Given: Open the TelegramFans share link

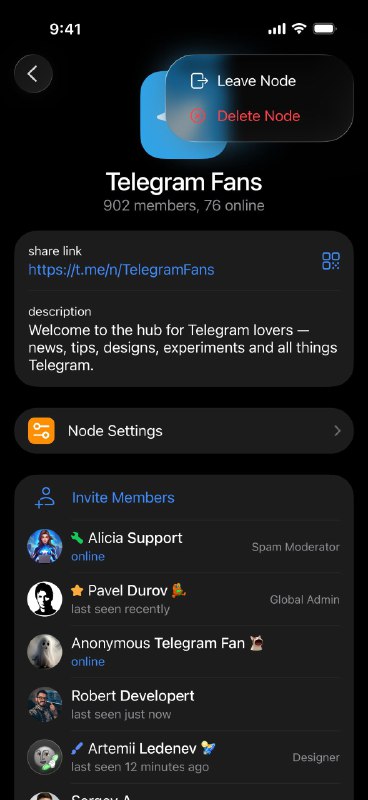Looking at the screenshot, I should click(x=121, y=270).
